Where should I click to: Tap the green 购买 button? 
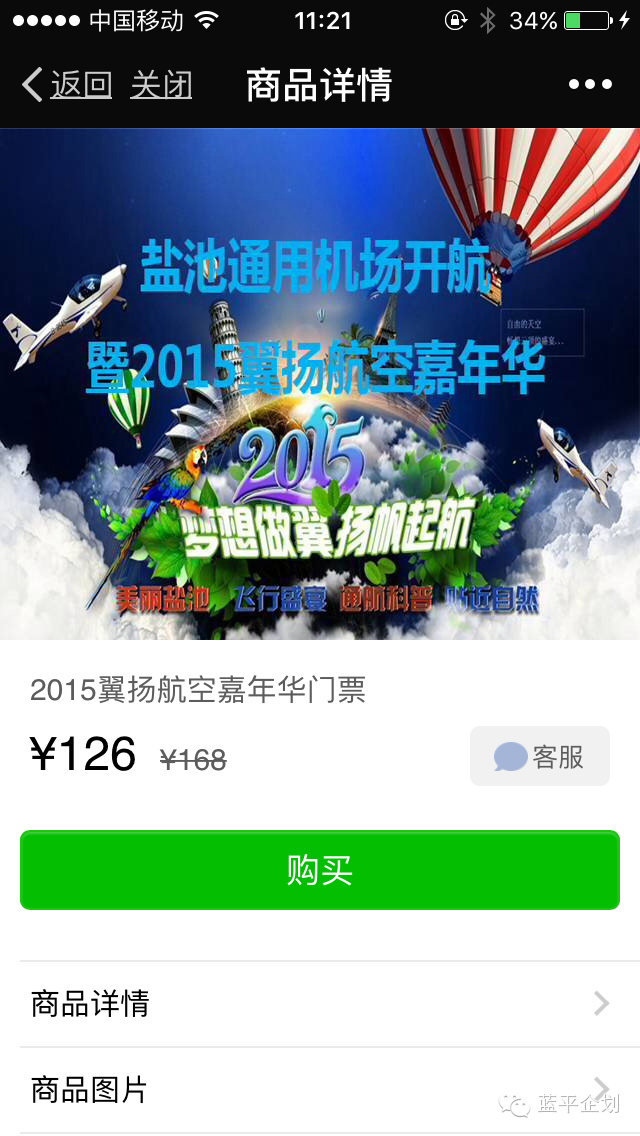[320, 870]
